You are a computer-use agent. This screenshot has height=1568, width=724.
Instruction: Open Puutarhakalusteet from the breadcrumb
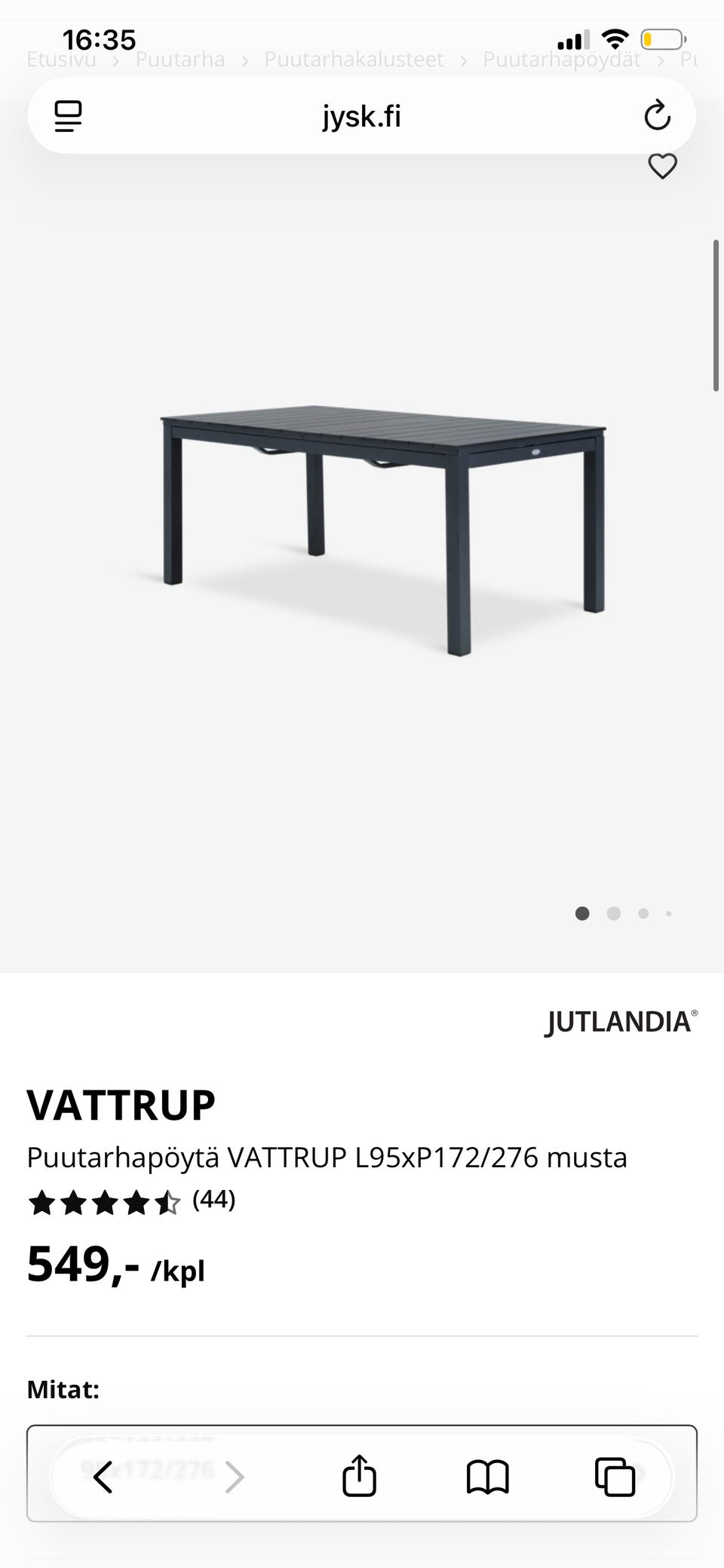351,60
